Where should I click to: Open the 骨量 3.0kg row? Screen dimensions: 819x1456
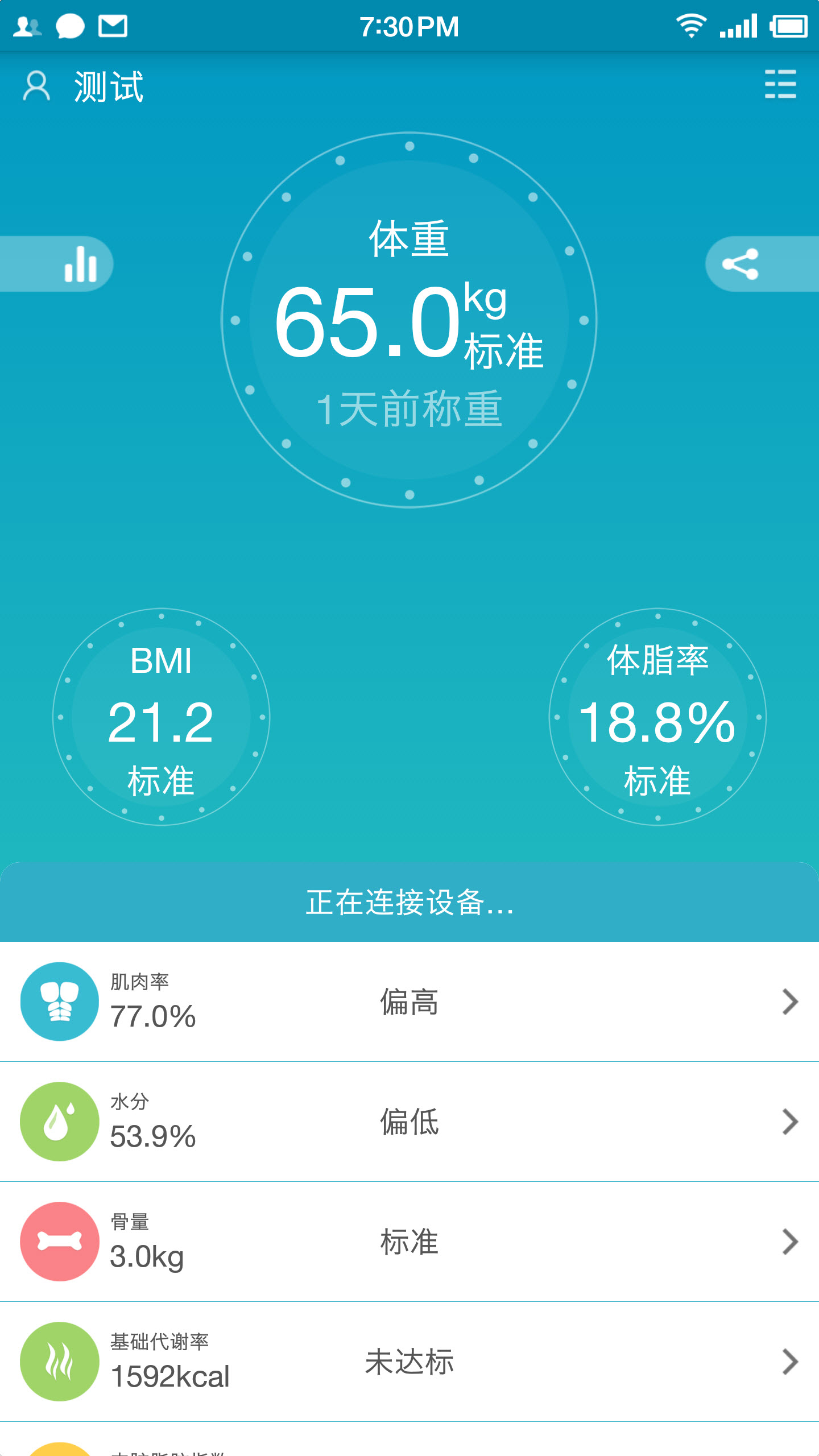pos(409,1242)
